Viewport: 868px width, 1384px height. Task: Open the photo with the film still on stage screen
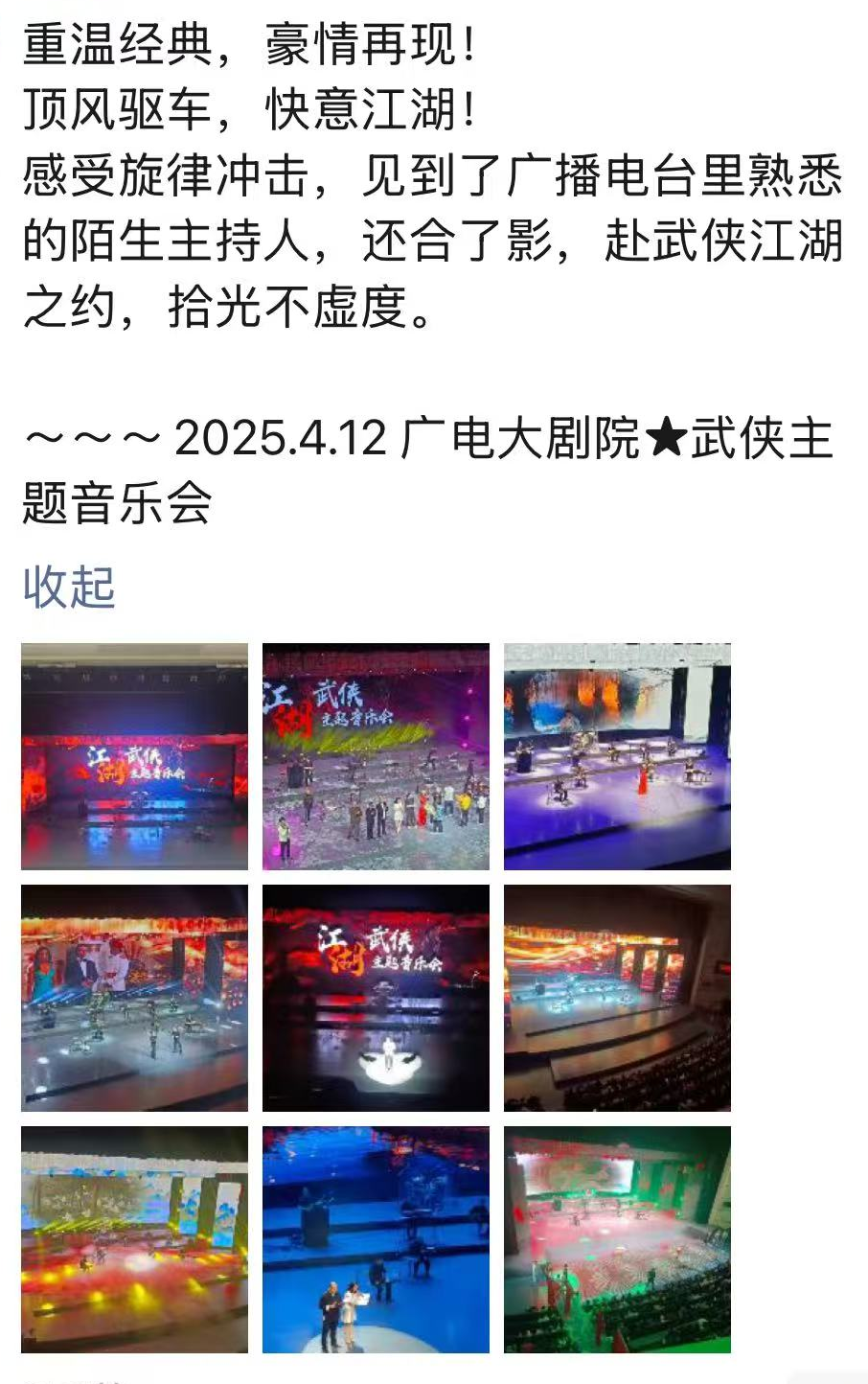[134, 998]
